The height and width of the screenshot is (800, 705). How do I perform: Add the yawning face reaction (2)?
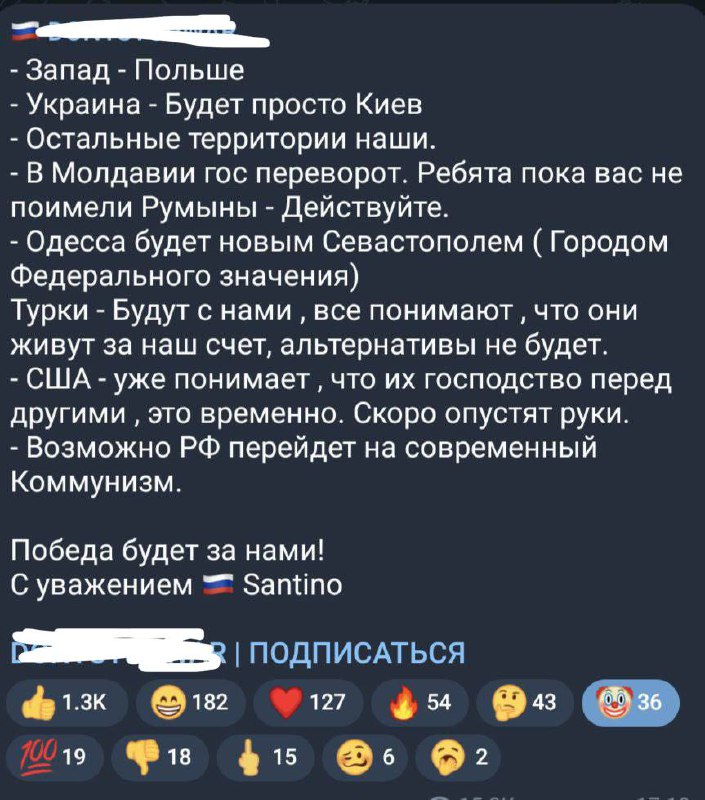458,759
